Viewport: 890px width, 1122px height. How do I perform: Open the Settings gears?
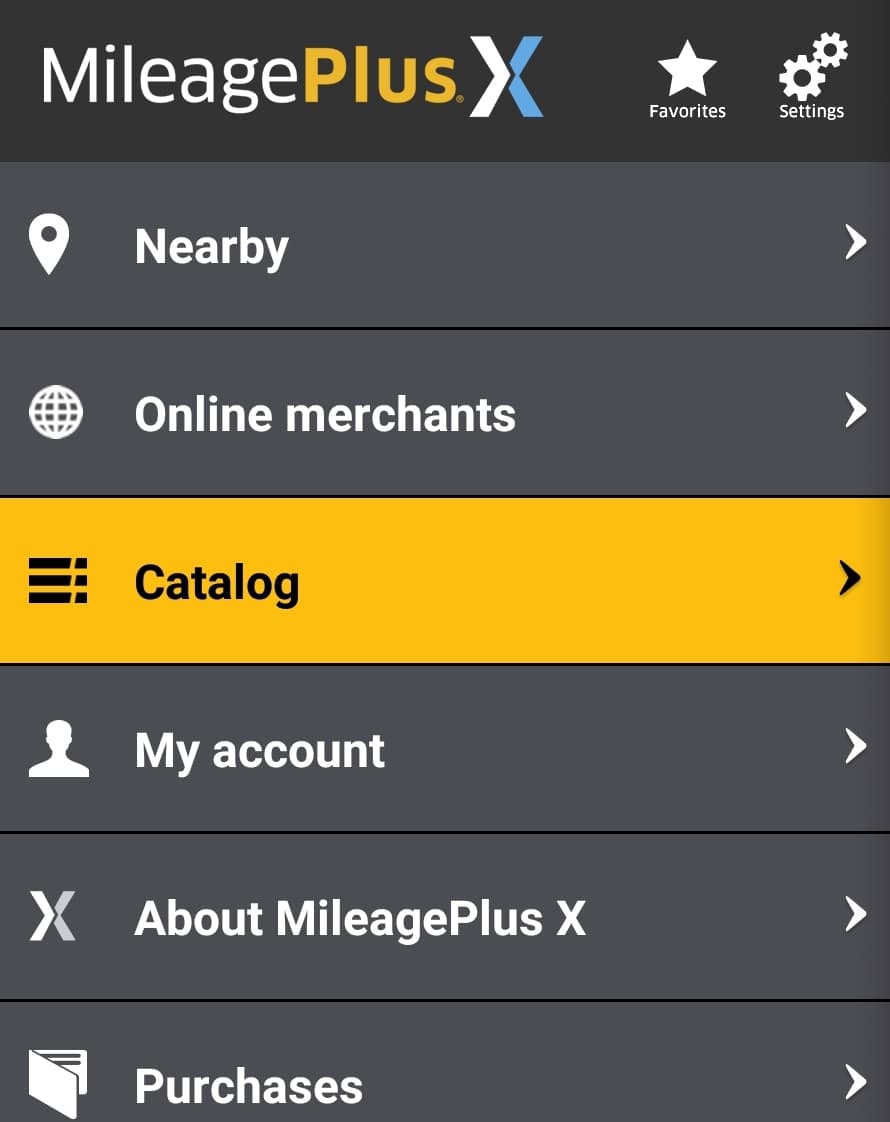(811, 78)
